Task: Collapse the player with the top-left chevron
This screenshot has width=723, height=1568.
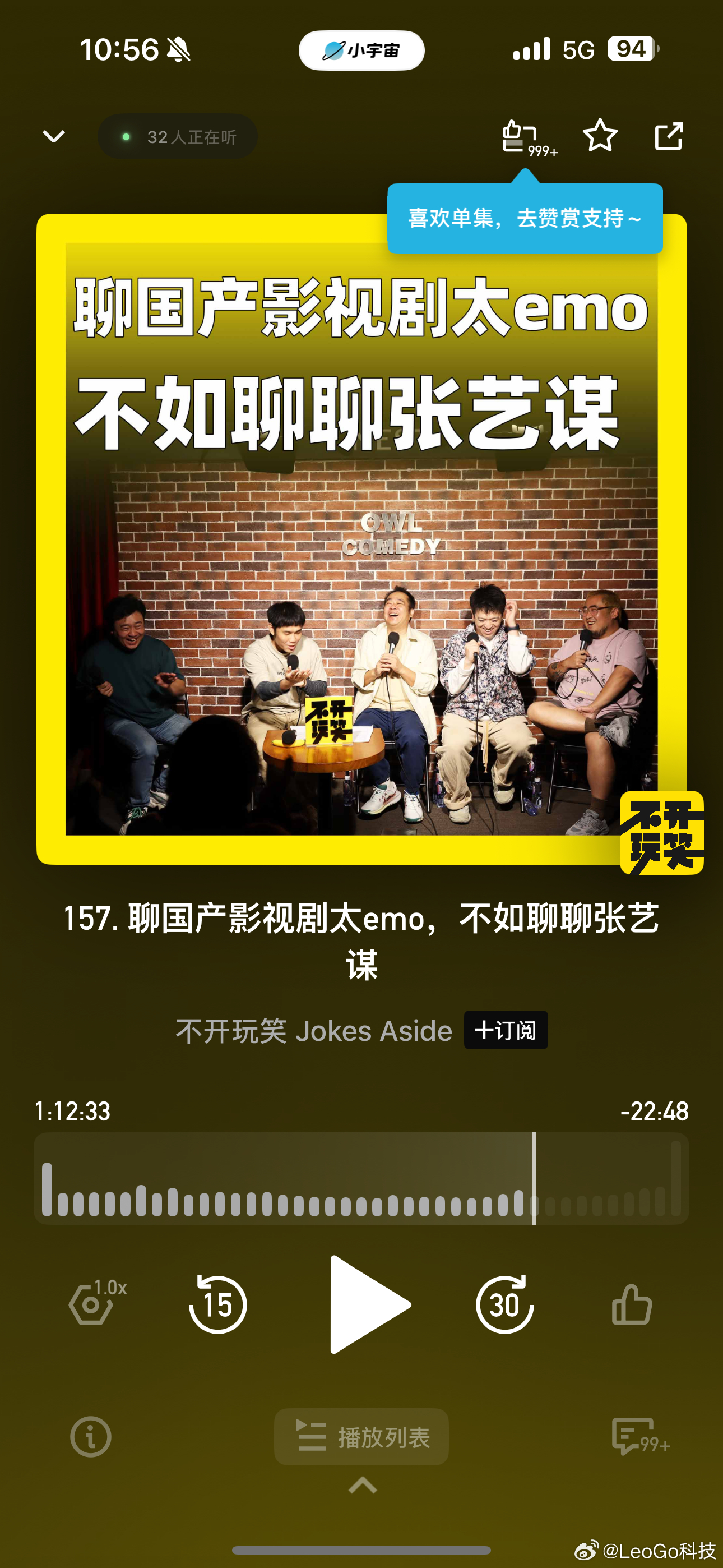Action: point(54,136)
